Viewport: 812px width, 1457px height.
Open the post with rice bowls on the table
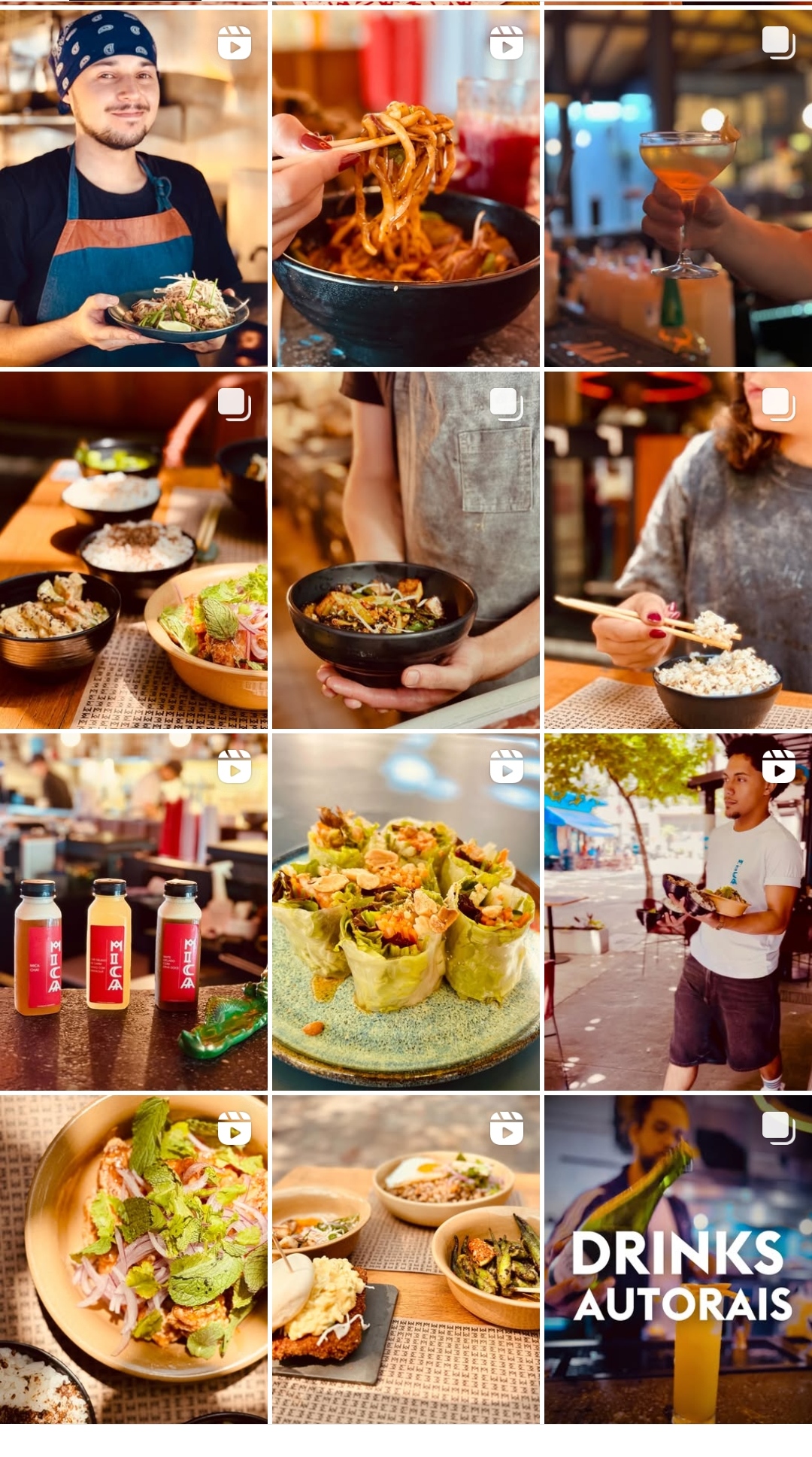[133, 550]
